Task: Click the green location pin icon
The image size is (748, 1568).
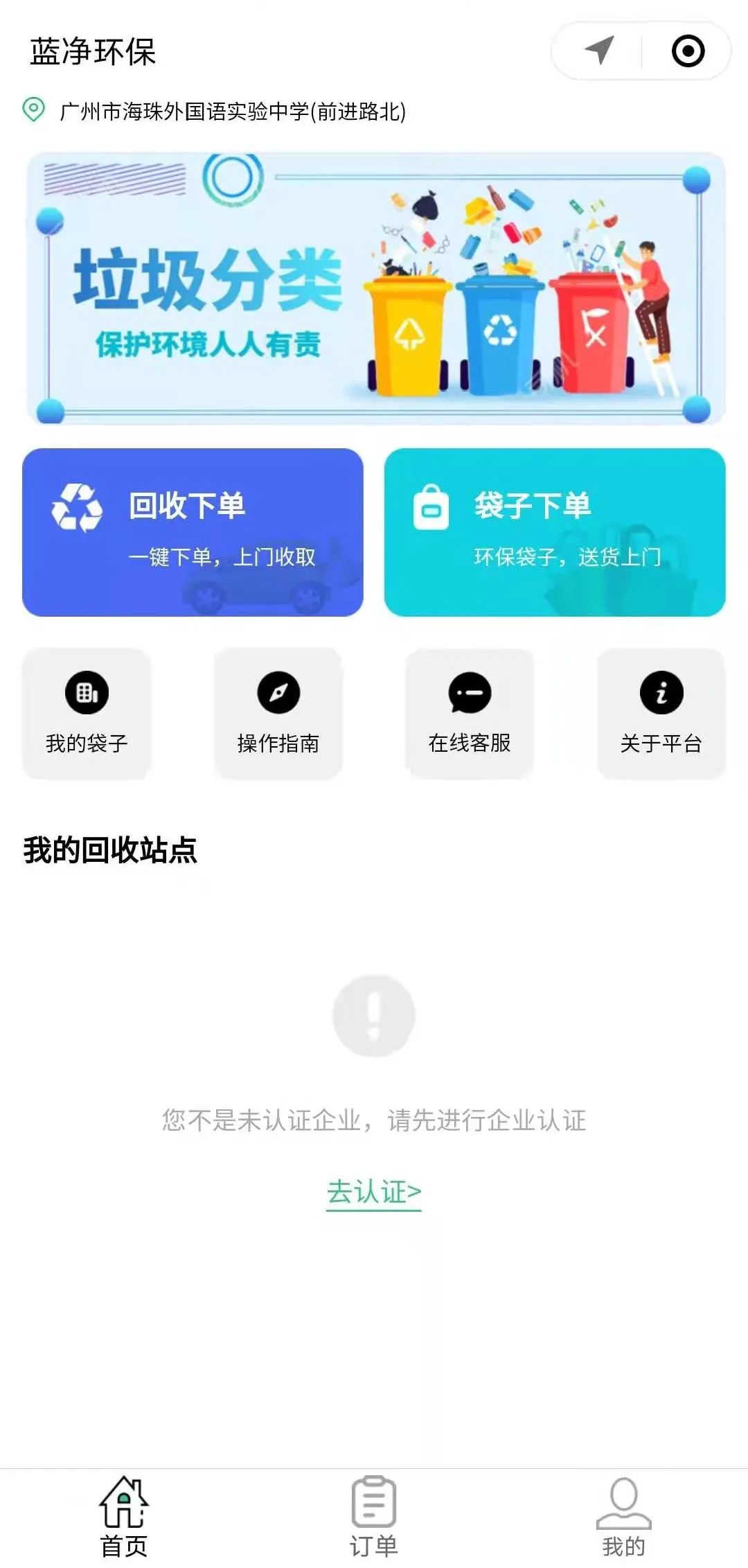Action: [x=33, y=109]
